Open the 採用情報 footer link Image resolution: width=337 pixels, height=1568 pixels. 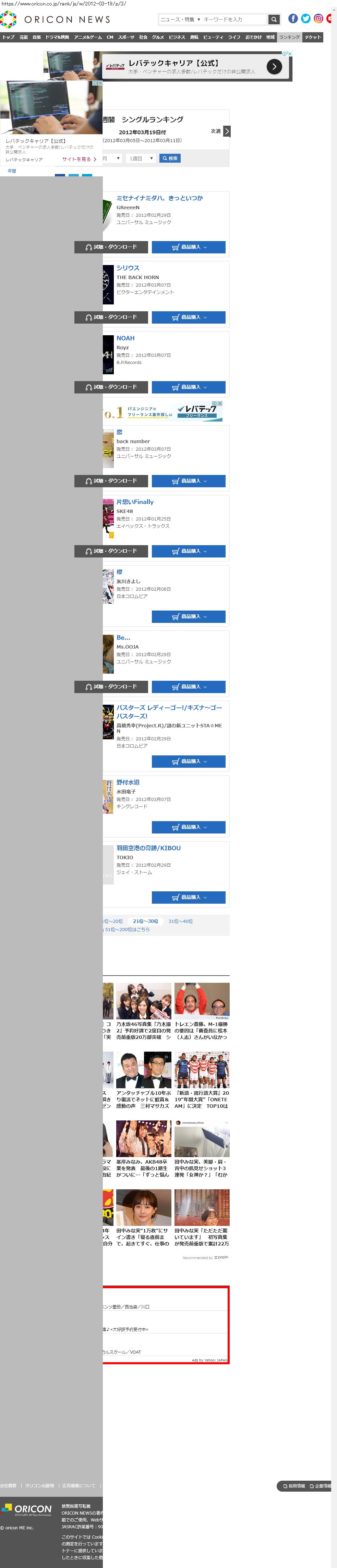(294, 1486)
